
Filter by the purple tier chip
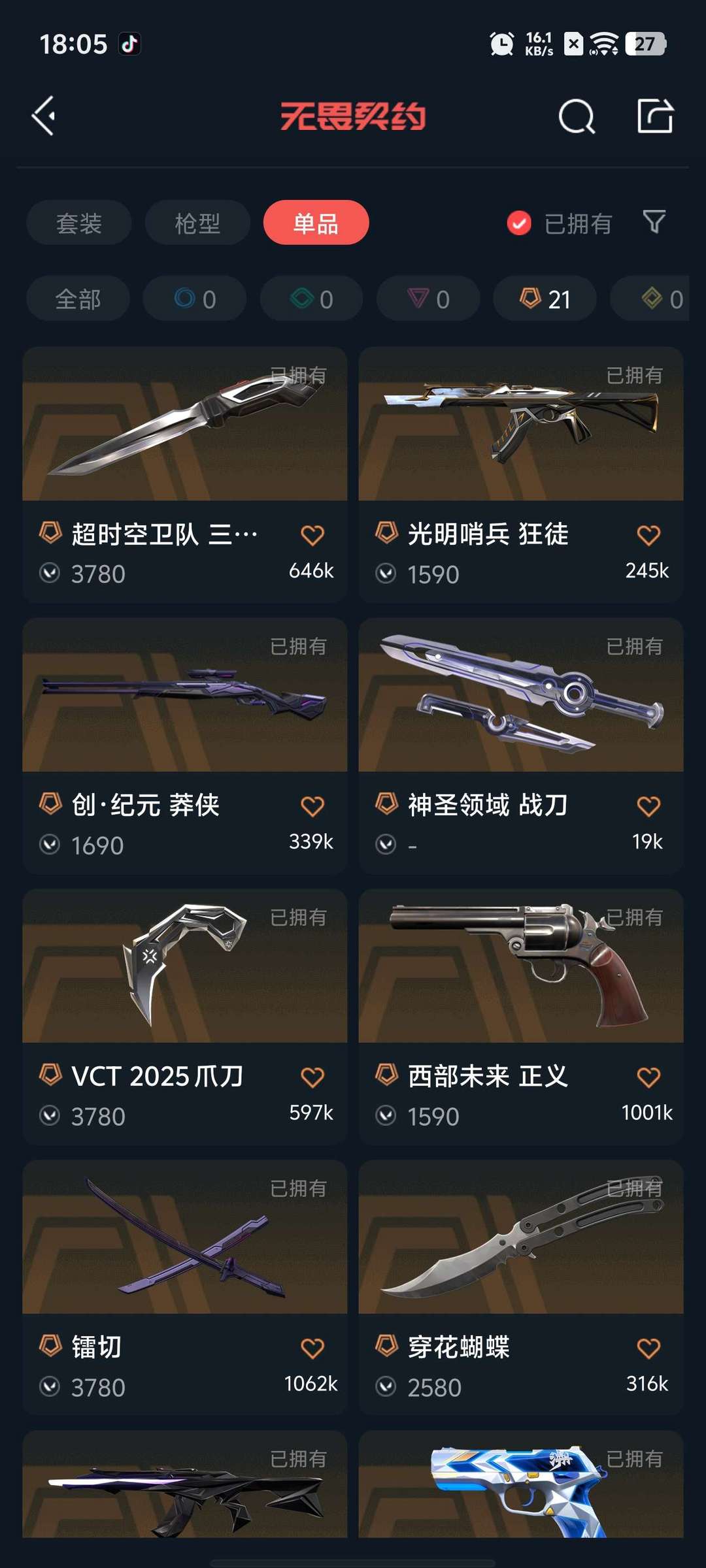[428, 299]
